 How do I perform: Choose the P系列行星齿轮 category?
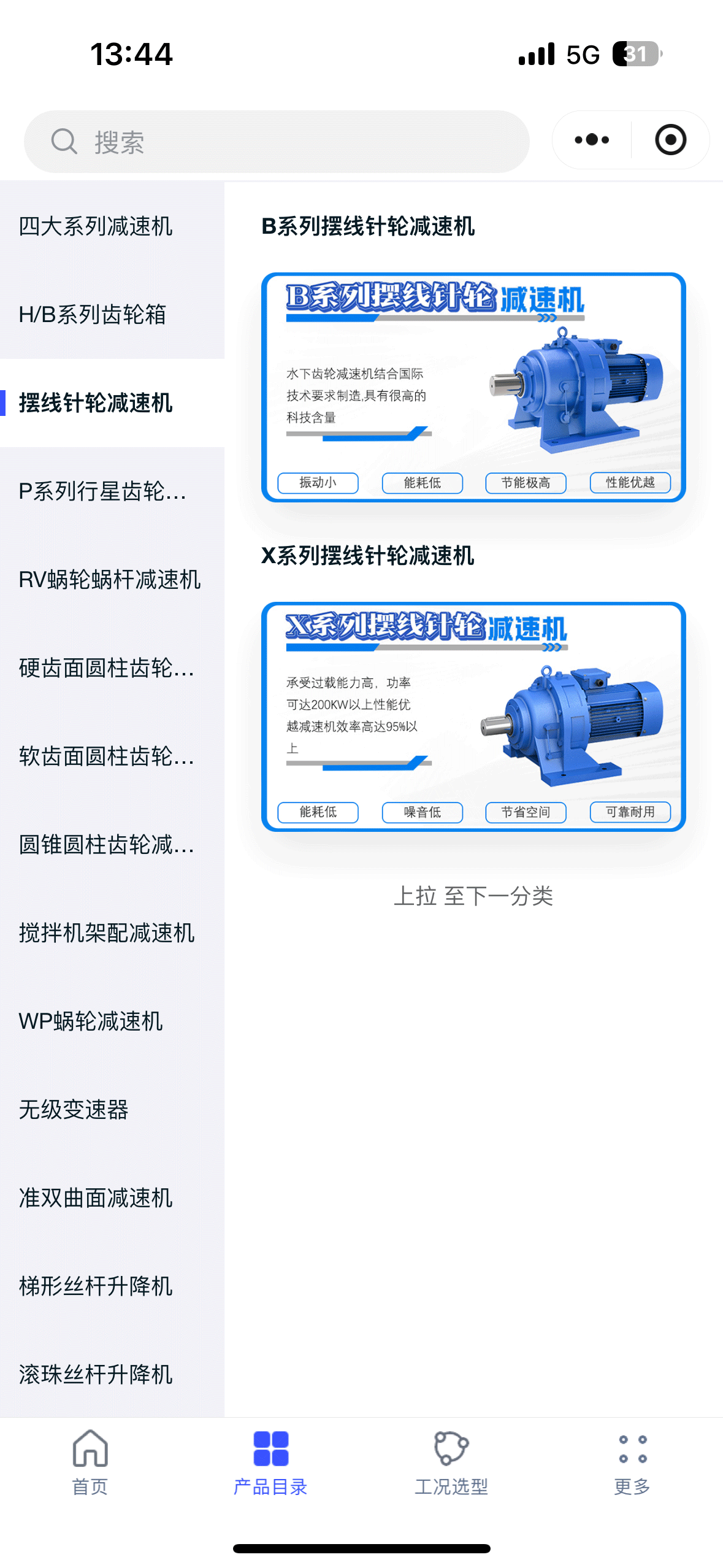pyautogui.click(x=102, y=491)
